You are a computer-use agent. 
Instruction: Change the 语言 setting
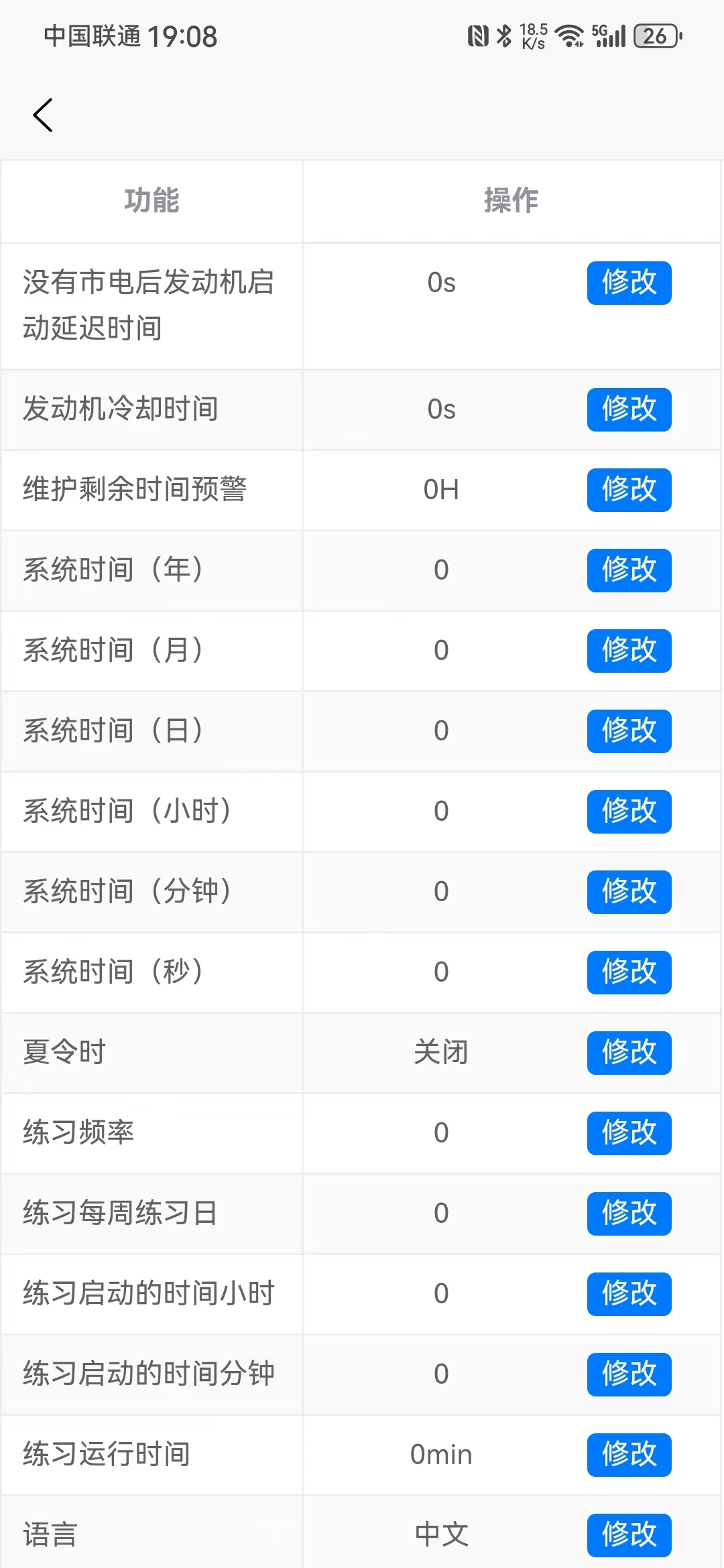(x=629, y=1535)
